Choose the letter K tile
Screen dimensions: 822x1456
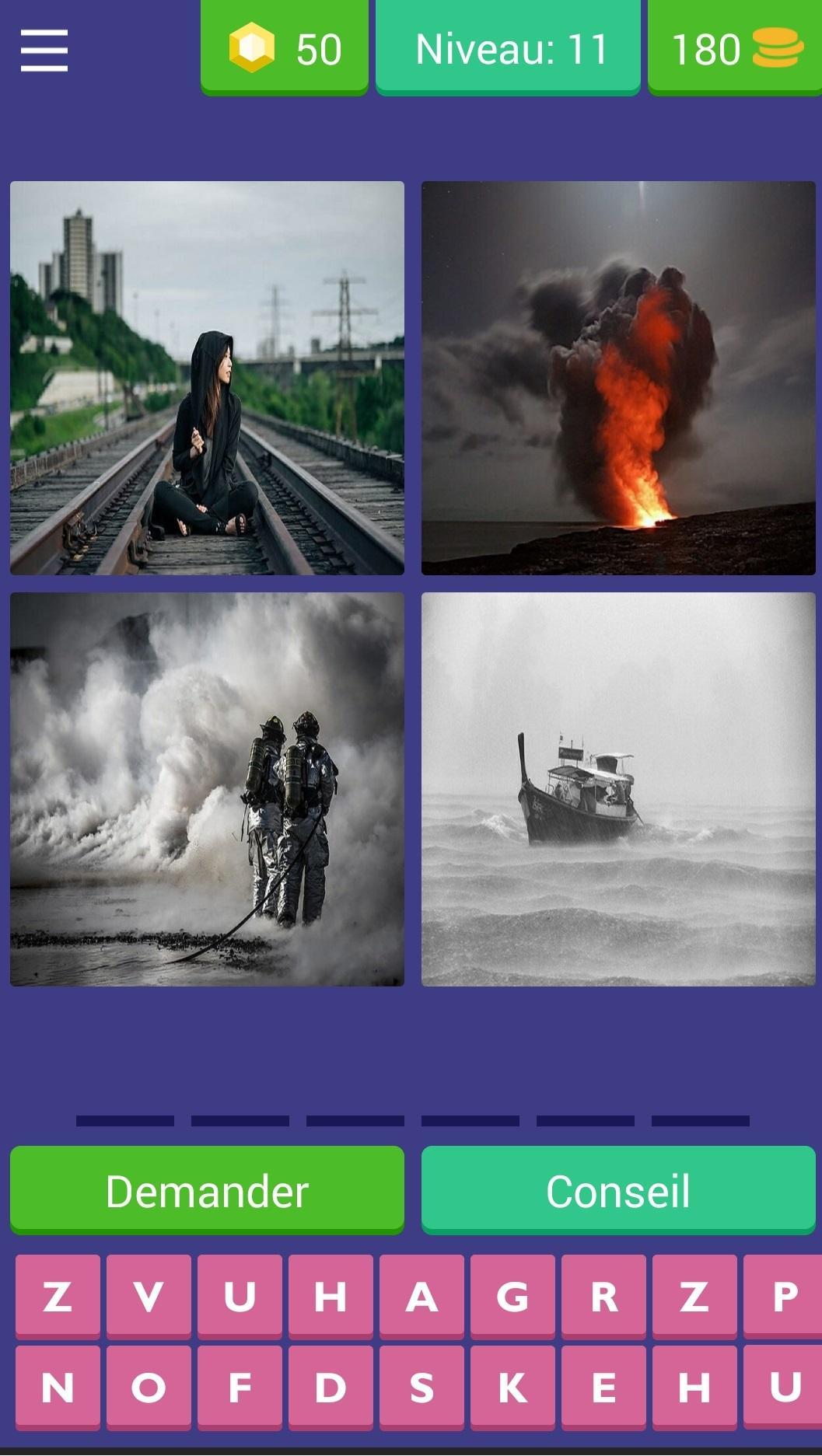click(x=512, y=1388)
